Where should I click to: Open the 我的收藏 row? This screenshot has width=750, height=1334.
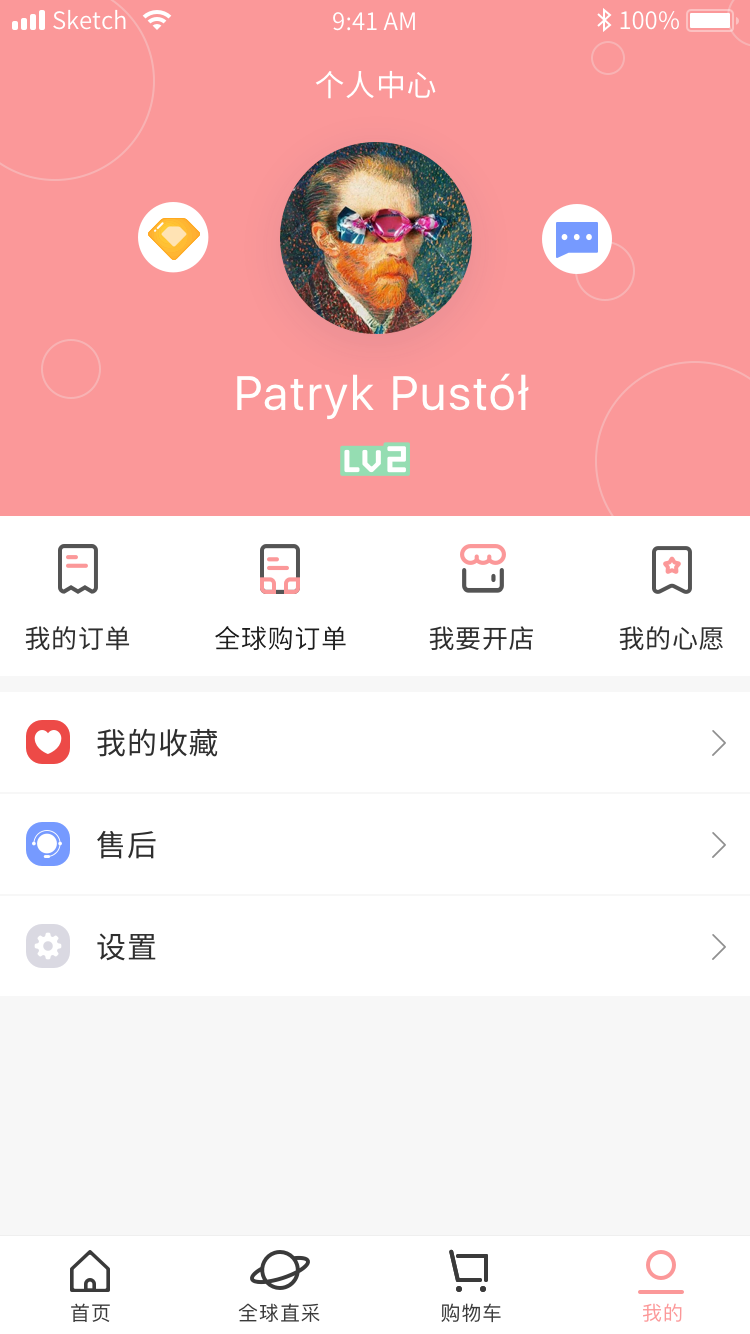[x=375, y=743]
